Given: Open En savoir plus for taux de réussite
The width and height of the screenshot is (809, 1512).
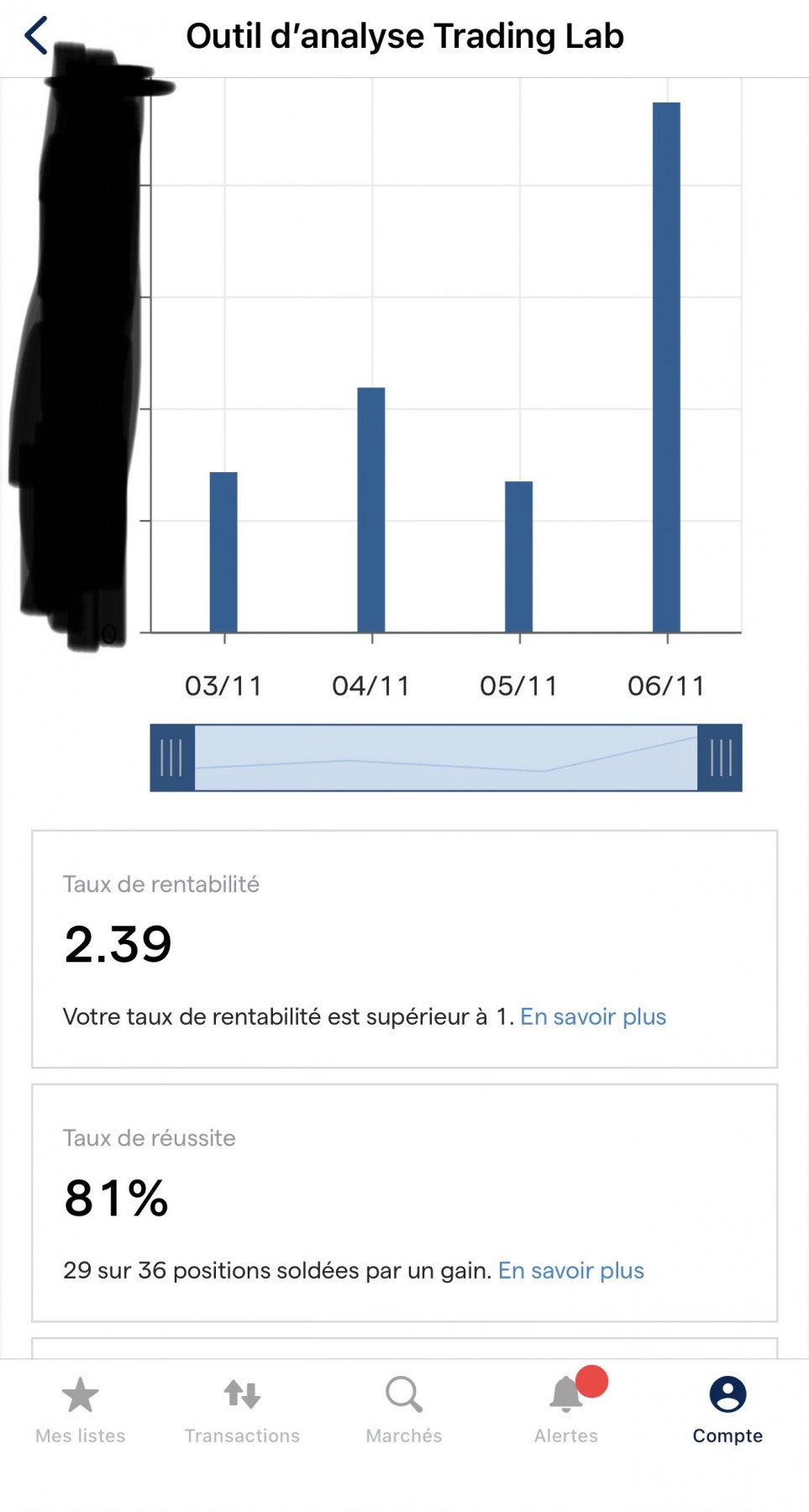Looking at the screenshot, I should (x=571, y=1270).
